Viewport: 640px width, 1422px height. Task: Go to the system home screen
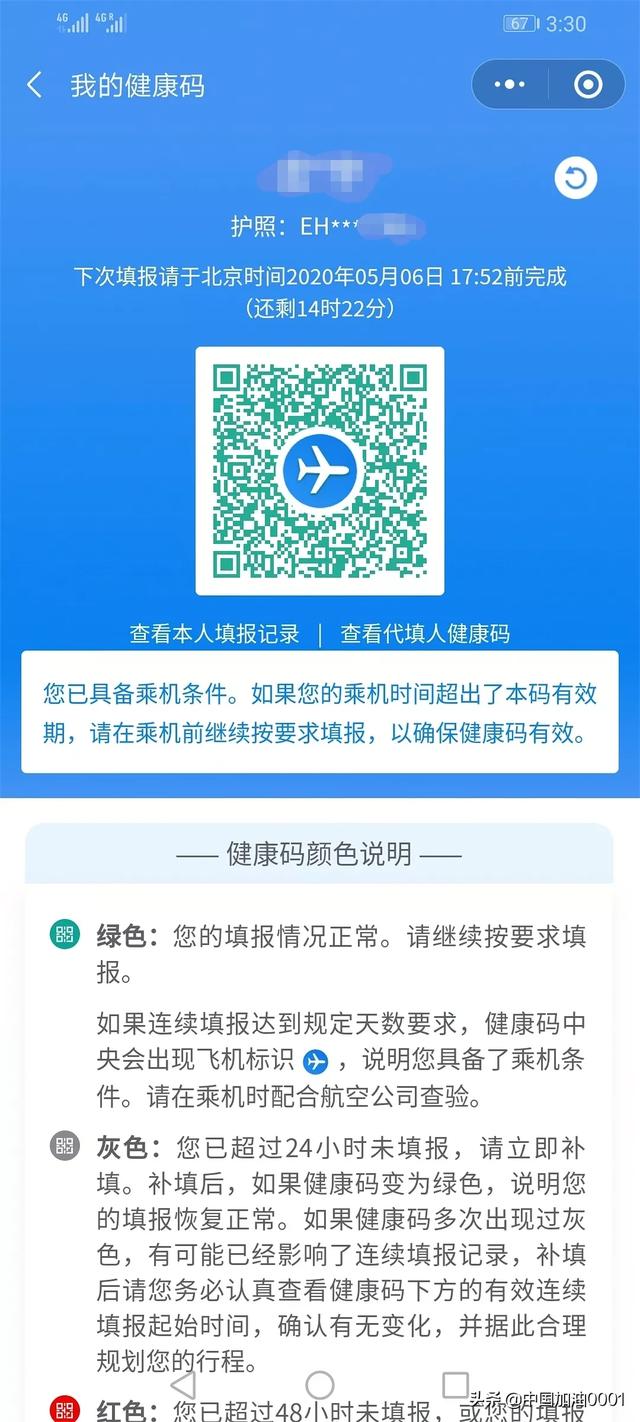pos(320,1385)
